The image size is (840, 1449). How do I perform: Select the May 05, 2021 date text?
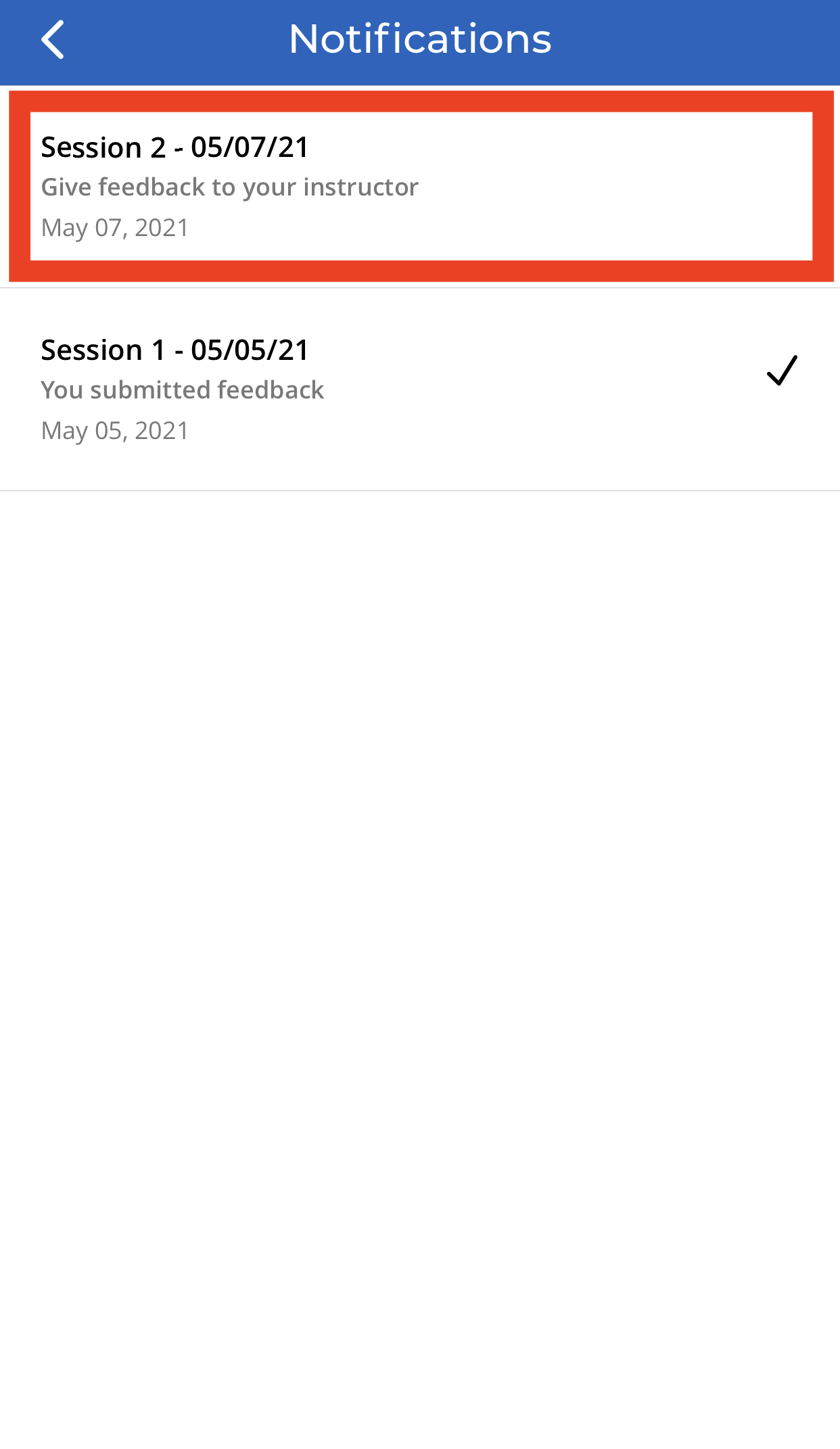[x=115, y=430]
